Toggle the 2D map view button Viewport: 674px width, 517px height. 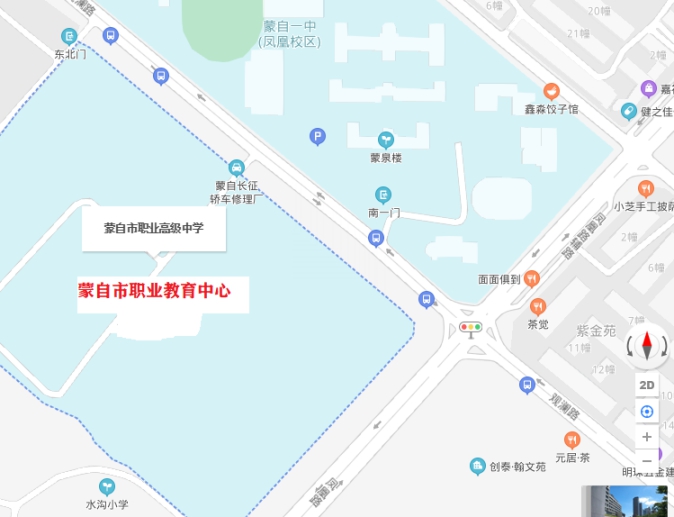[x=647, y=385]
